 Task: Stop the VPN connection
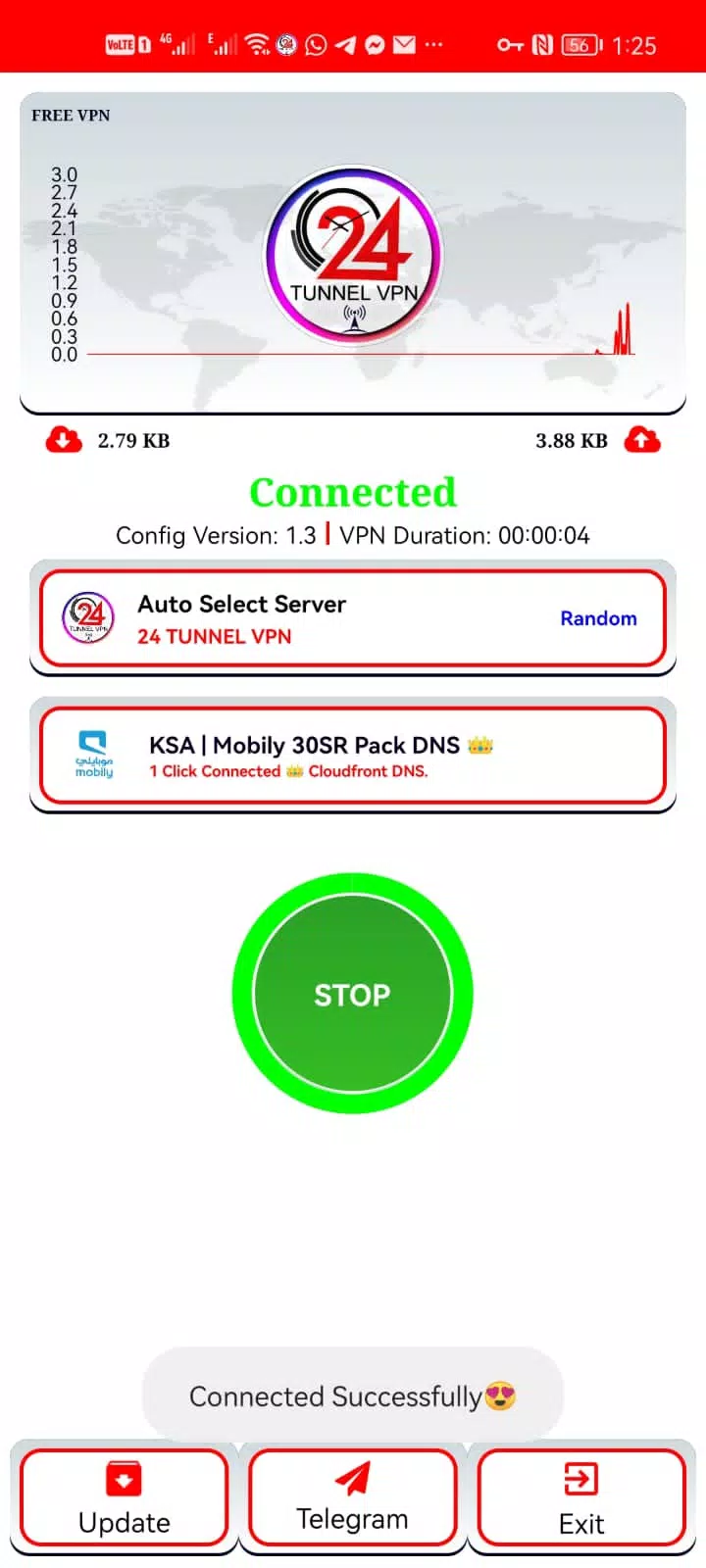[352, 994]
